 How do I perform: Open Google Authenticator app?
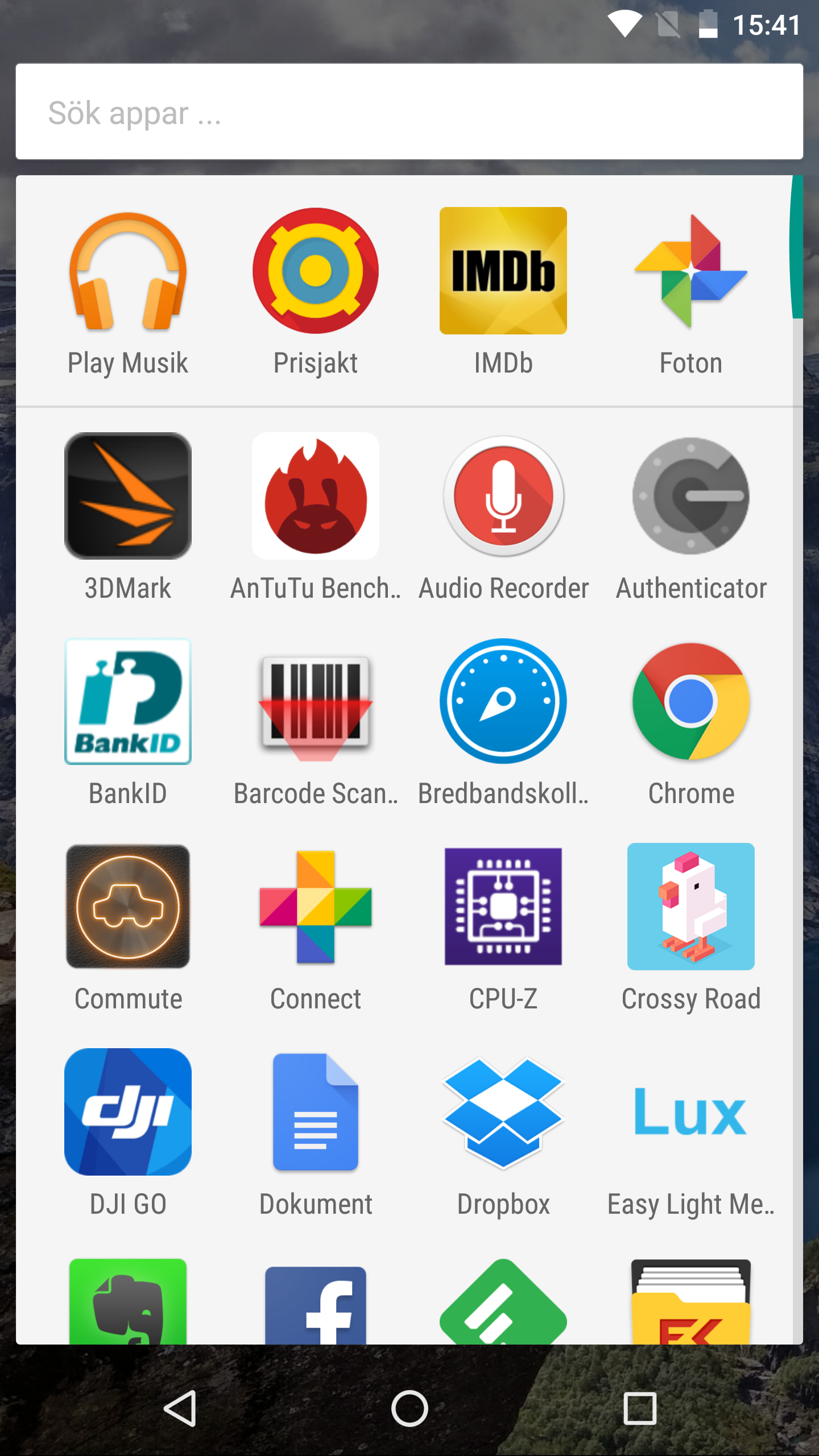click(690, 496)
